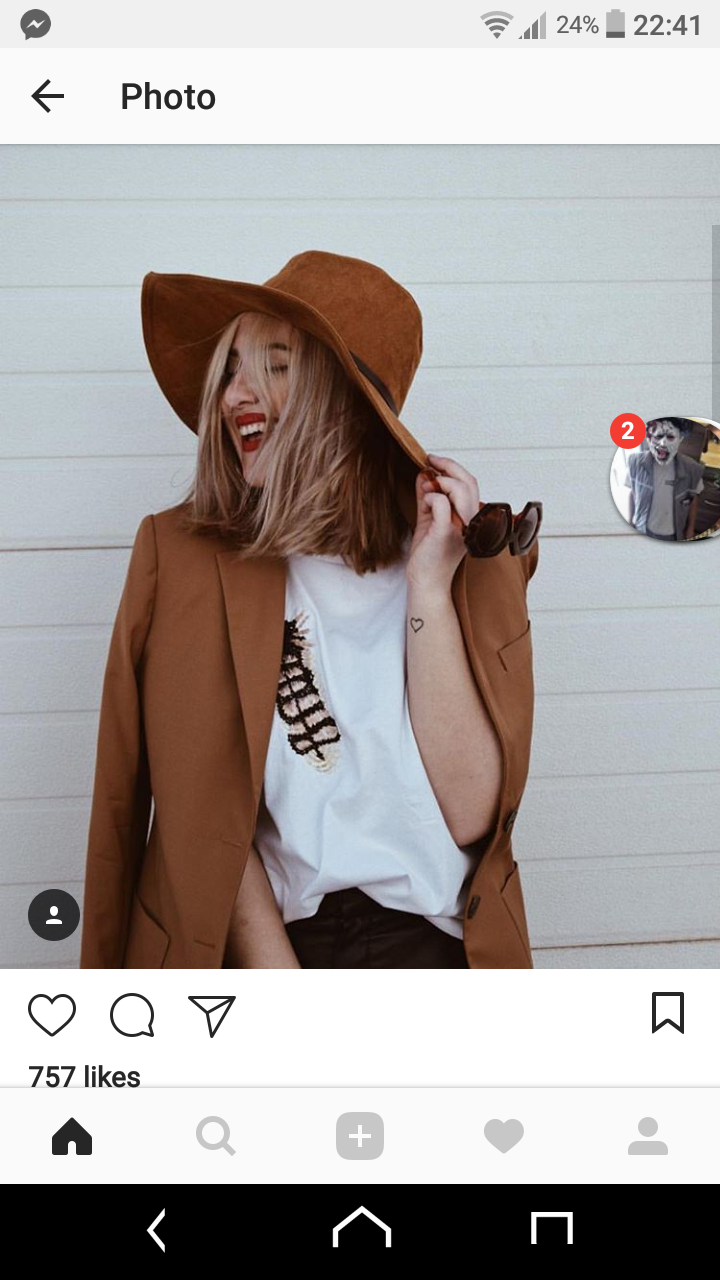
Task: Switch to the Search tab
Action: [216, 1137]
